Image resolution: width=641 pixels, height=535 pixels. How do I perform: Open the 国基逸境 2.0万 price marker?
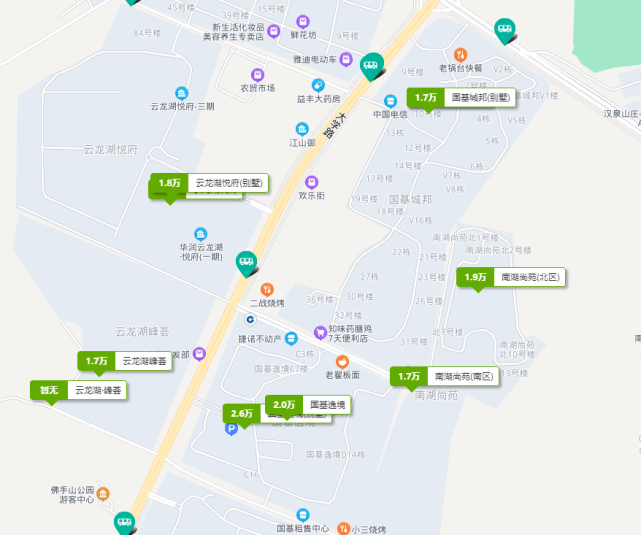click(308, 405)
